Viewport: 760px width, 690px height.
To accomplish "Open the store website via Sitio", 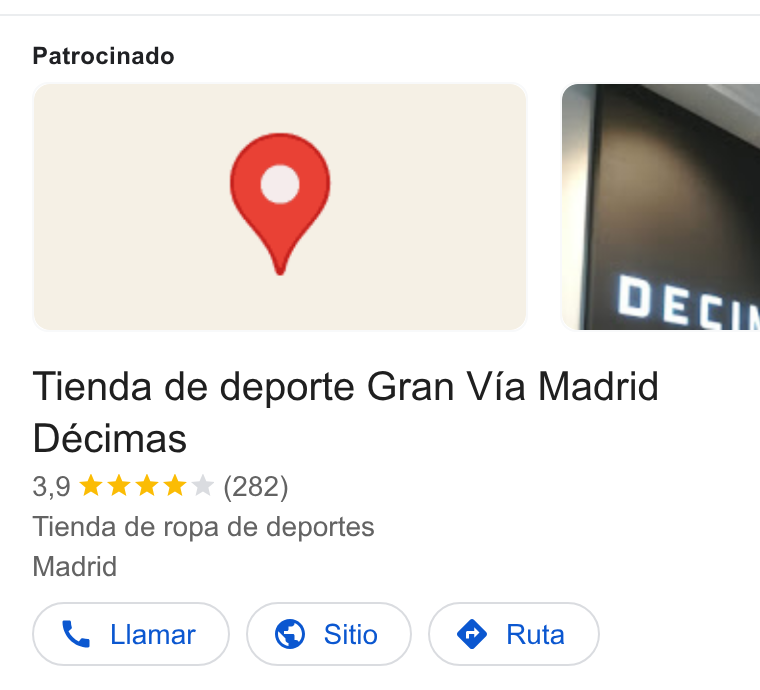I will point(329,634).
